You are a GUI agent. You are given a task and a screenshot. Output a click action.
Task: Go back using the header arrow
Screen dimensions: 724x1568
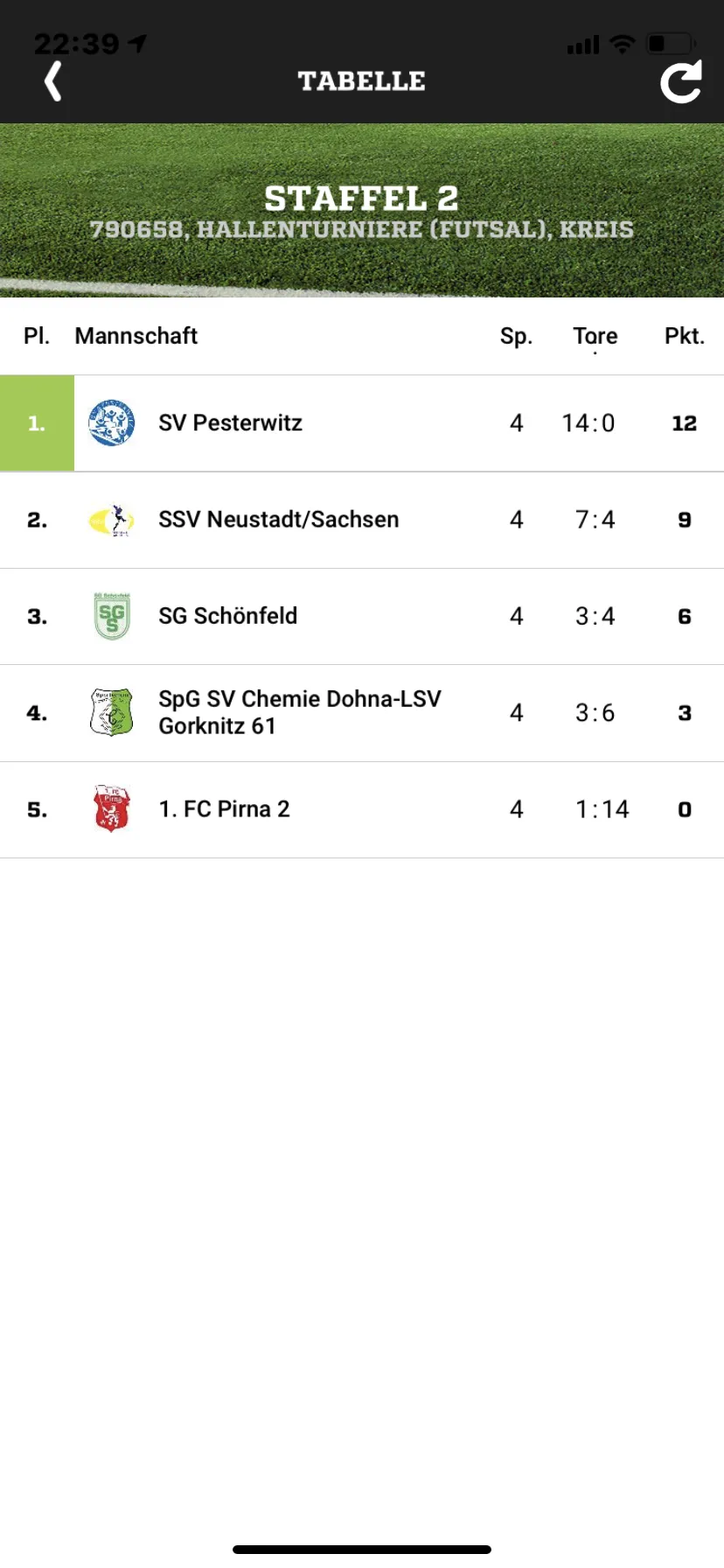[53, 81]
